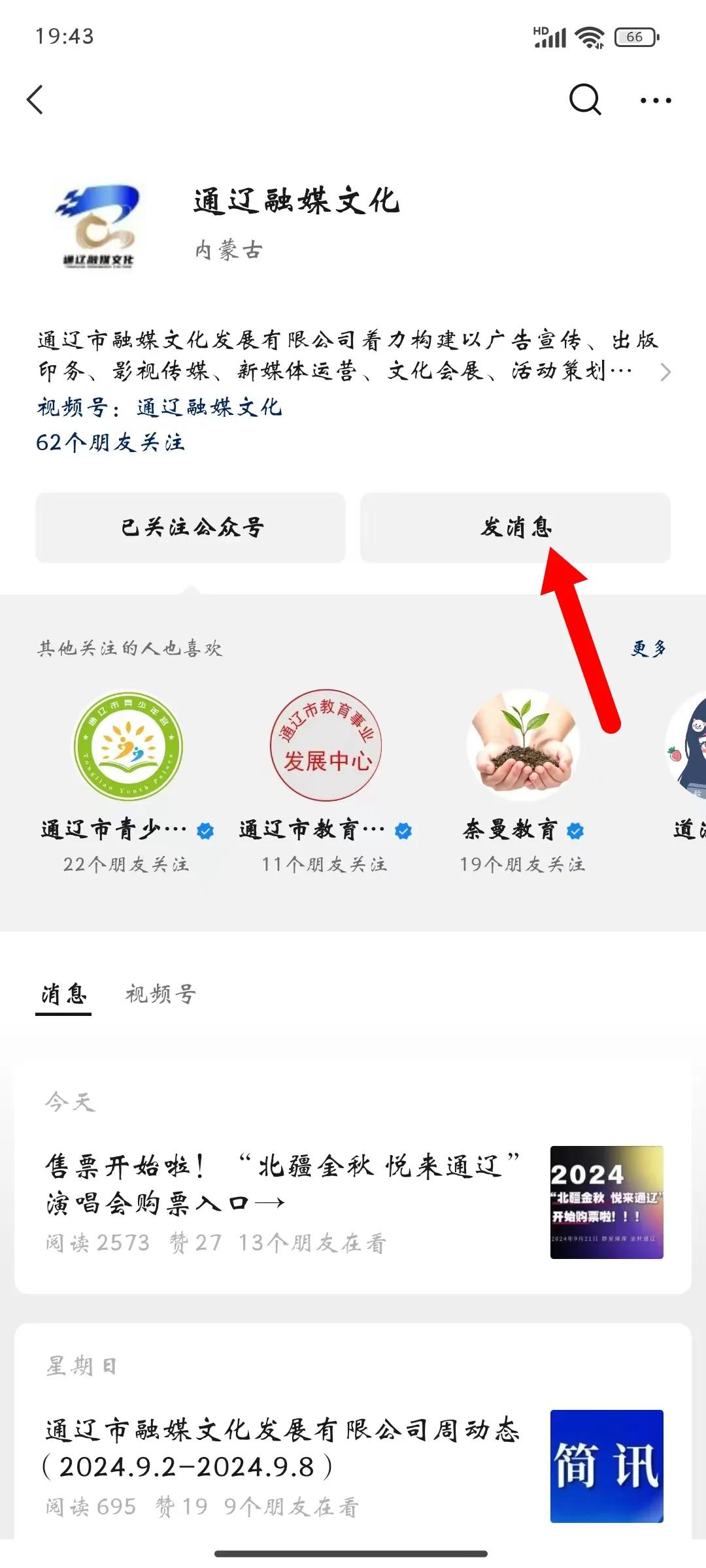
Task: Open search in the top bar
Action: point(585,100)
